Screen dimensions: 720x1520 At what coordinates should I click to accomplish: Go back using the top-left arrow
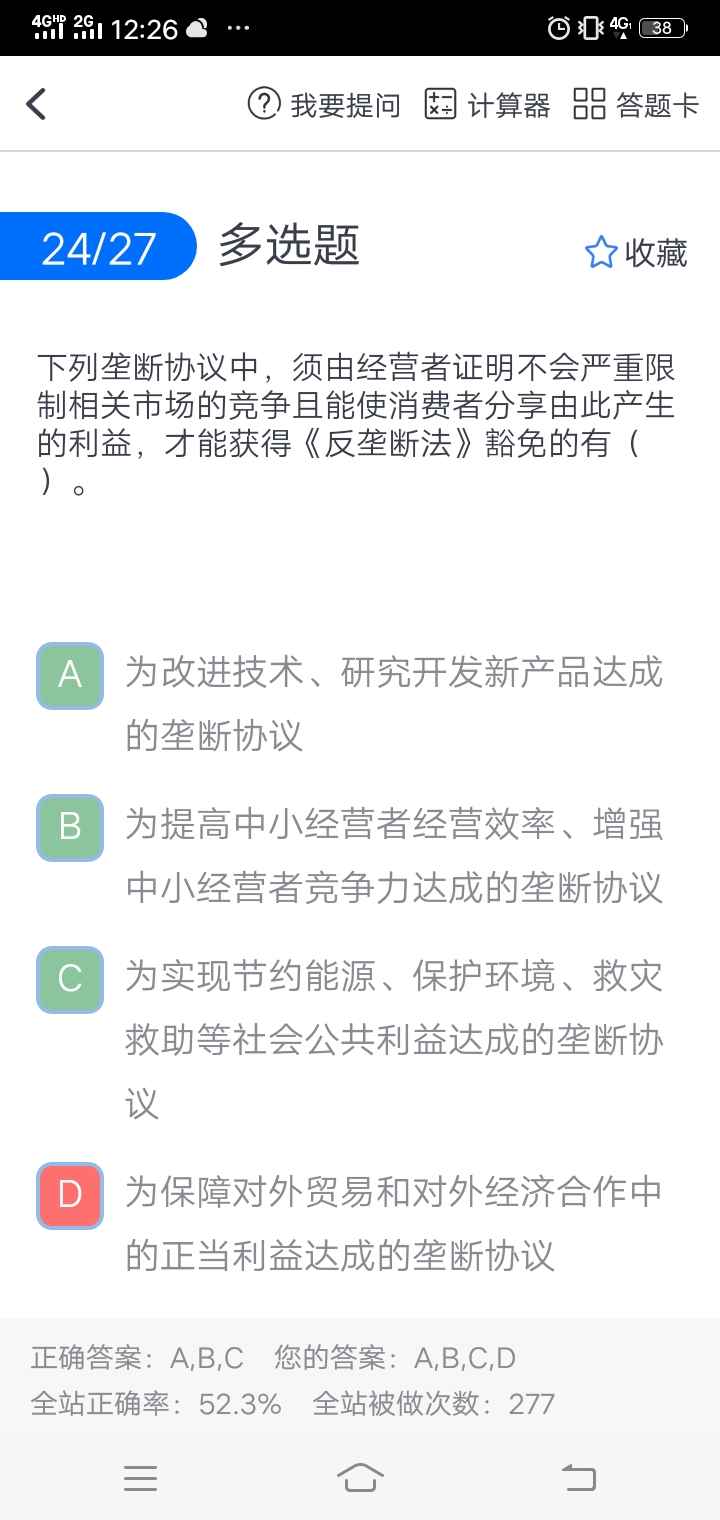(x=36, y=104)
